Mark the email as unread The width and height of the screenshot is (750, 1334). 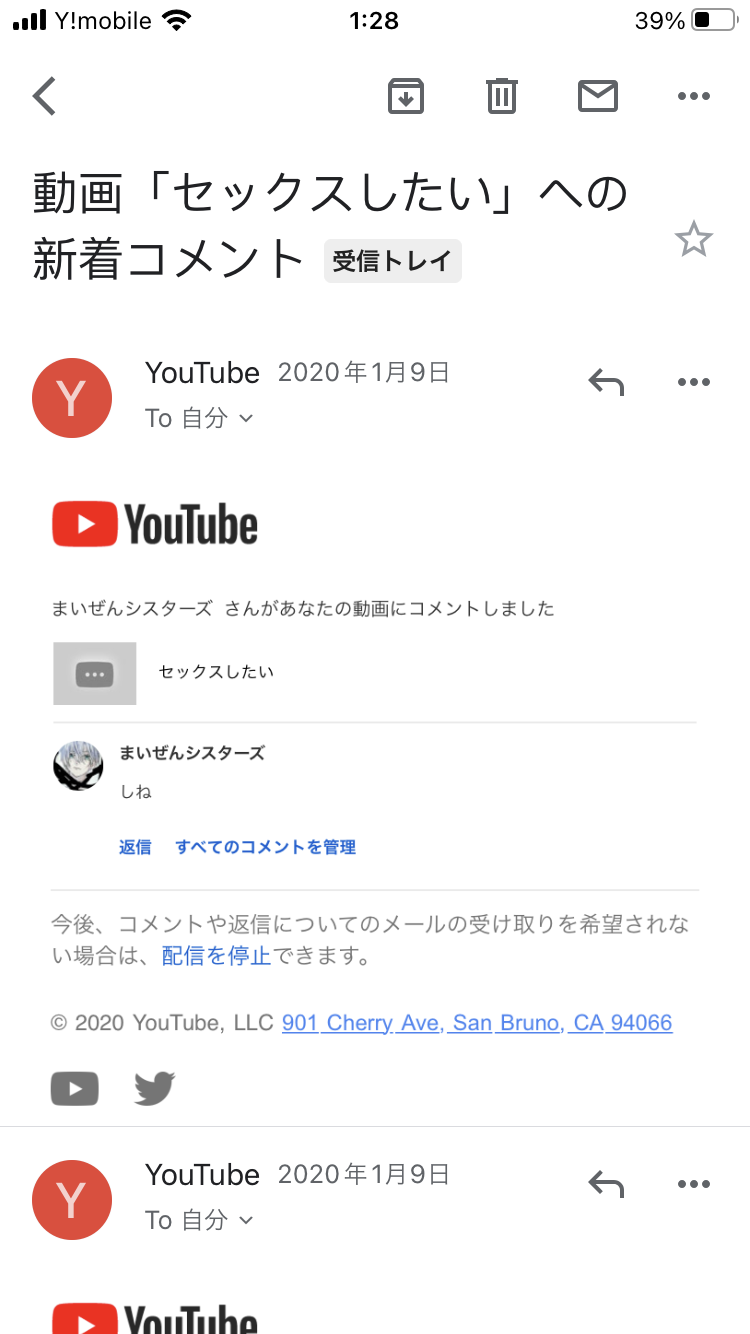(598, 96)
